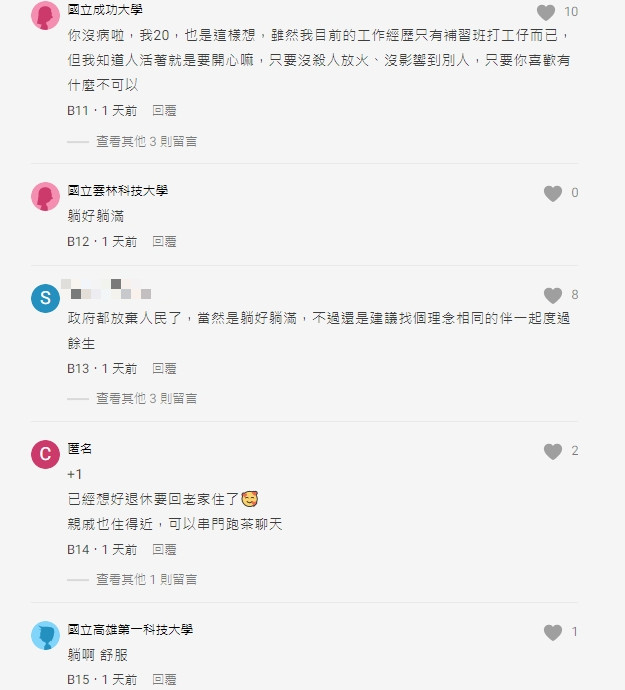View 1 other reply under B14
Screen dimensions: 625x690
[x=146, y=580]
